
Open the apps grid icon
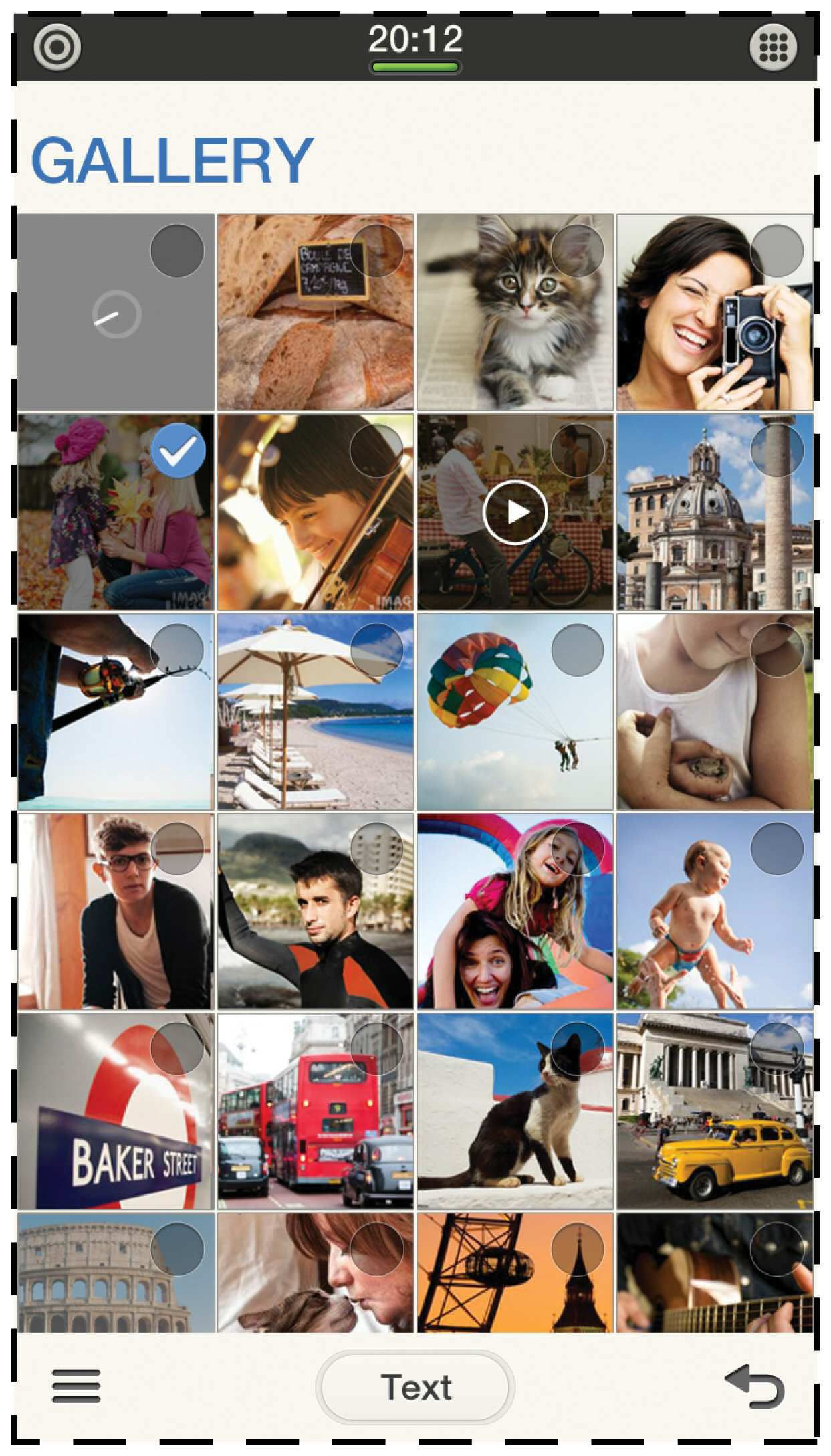point(773,47)
